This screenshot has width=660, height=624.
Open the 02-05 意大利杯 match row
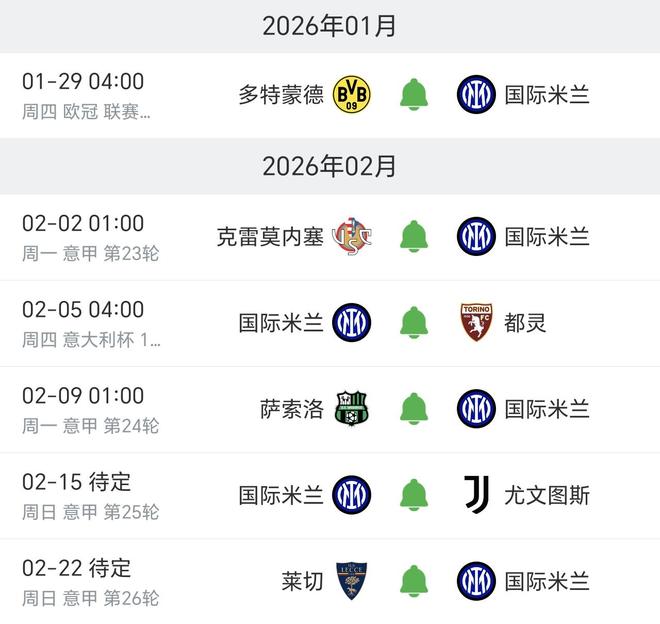tap(90, 324)
